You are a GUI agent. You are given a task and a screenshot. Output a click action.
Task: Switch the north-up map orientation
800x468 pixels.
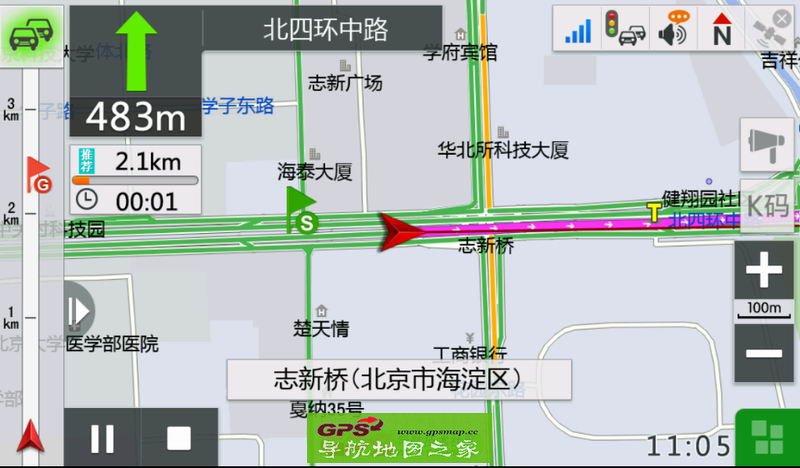(x=723, y=29)
